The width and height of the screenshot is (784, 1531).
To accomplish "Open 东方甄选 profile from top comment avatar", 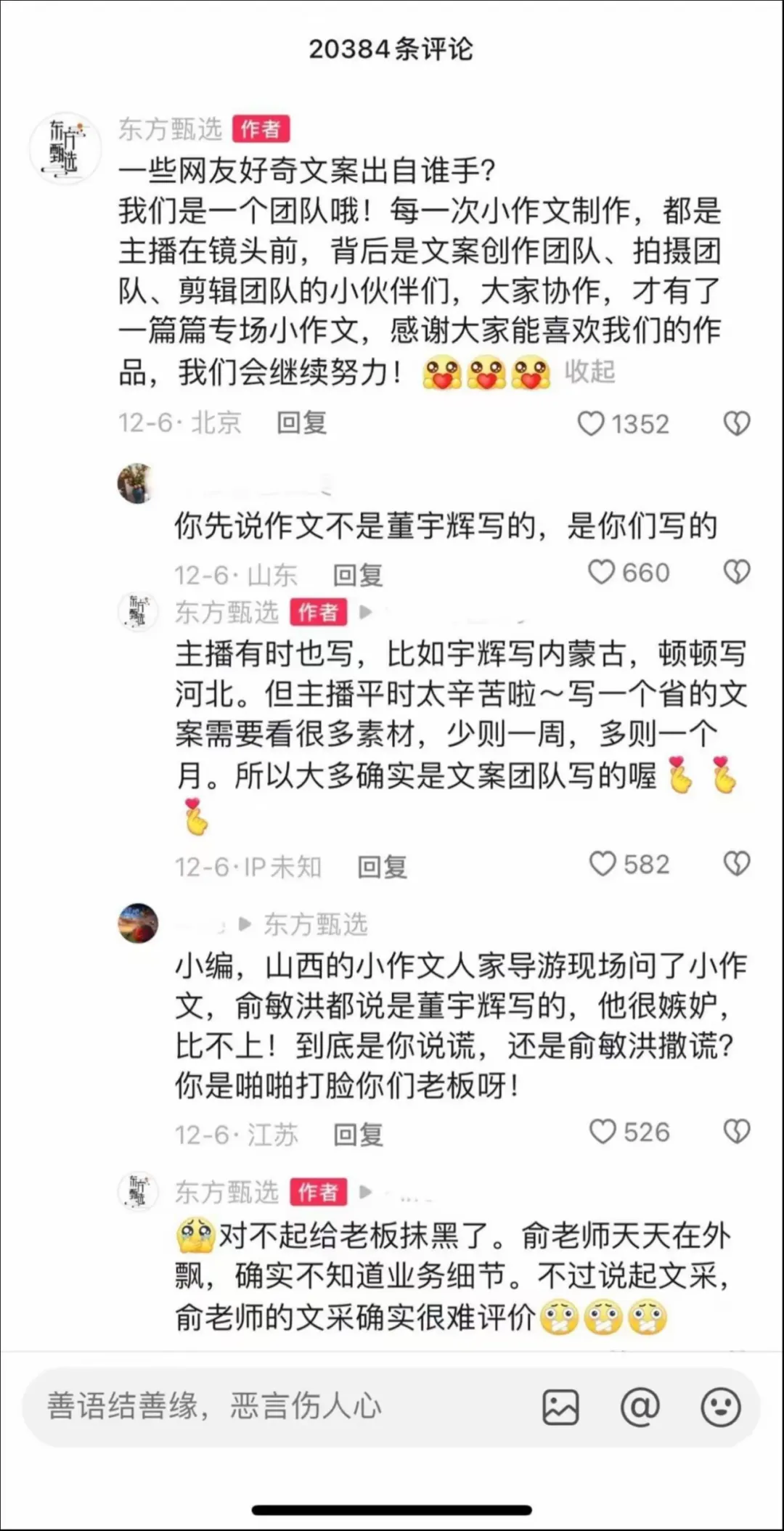I will coord(65,150).
